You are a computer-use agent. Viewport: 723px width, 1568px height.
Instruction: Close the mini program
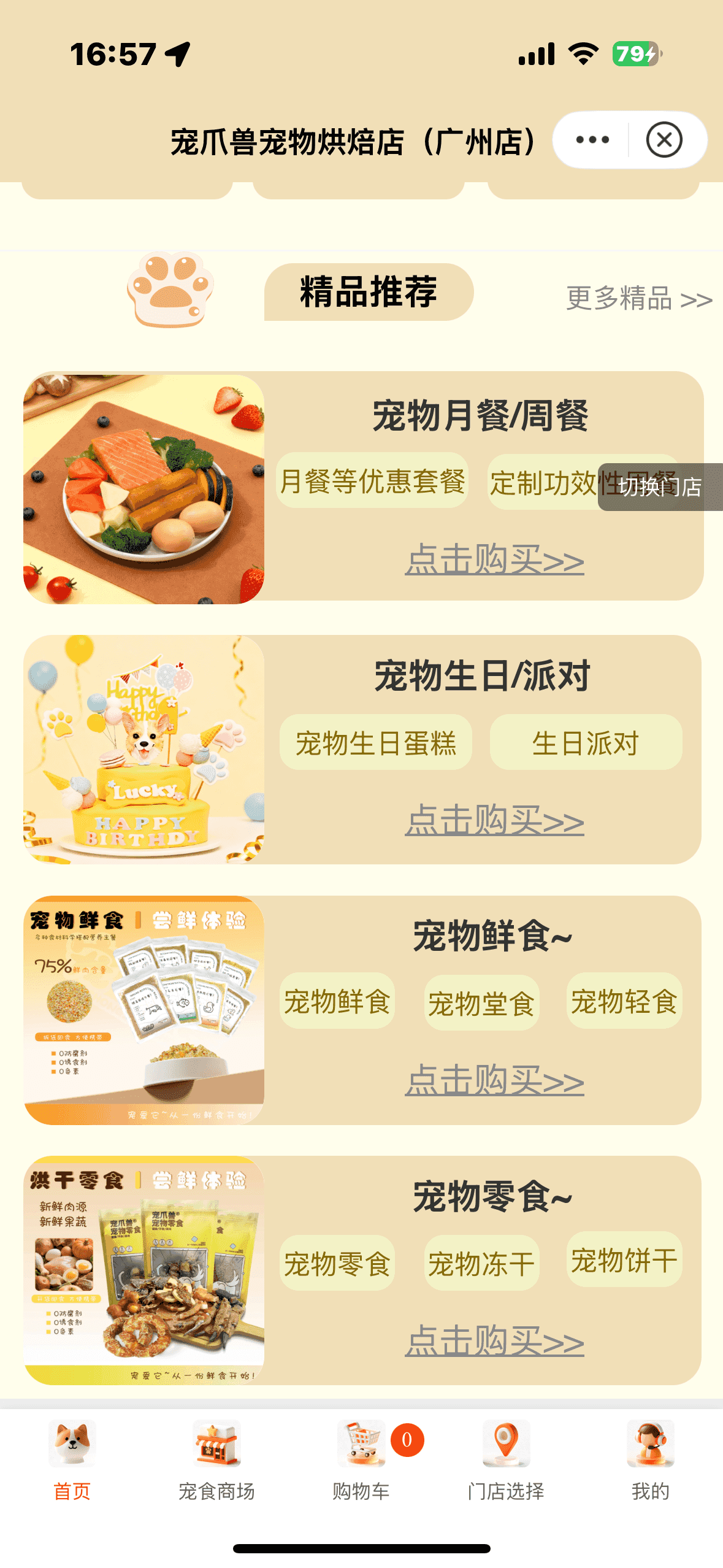664,140
